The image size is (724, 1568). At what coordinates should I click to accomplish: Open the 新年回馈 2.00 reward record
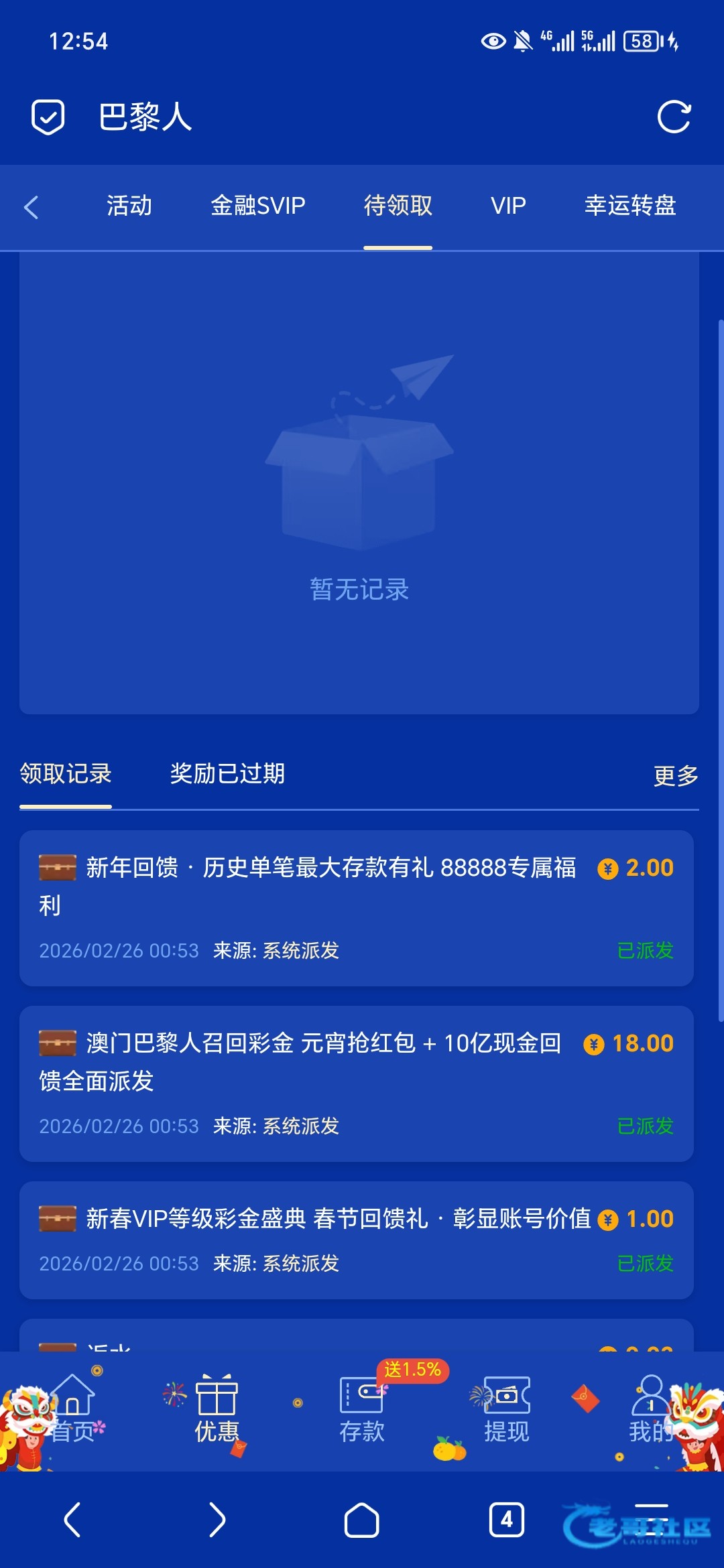357,909
